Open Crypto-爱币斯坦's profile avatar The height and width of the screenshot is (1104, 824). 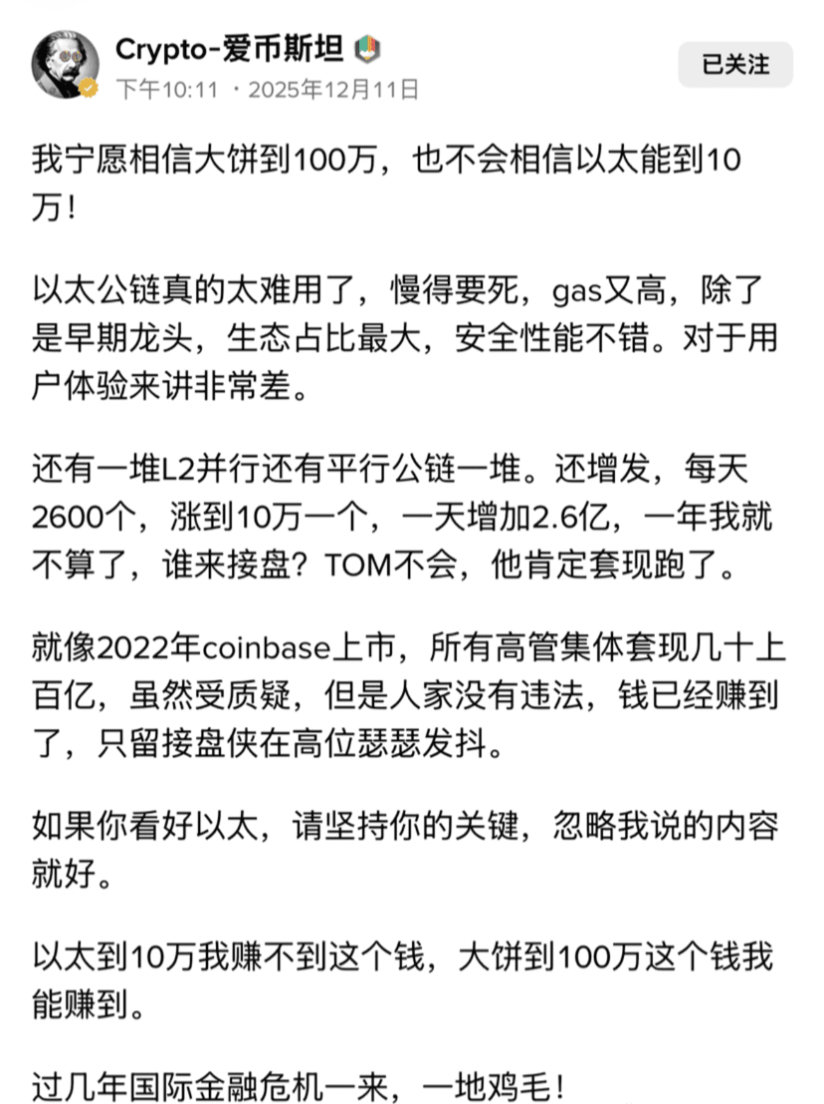[66, 64]
